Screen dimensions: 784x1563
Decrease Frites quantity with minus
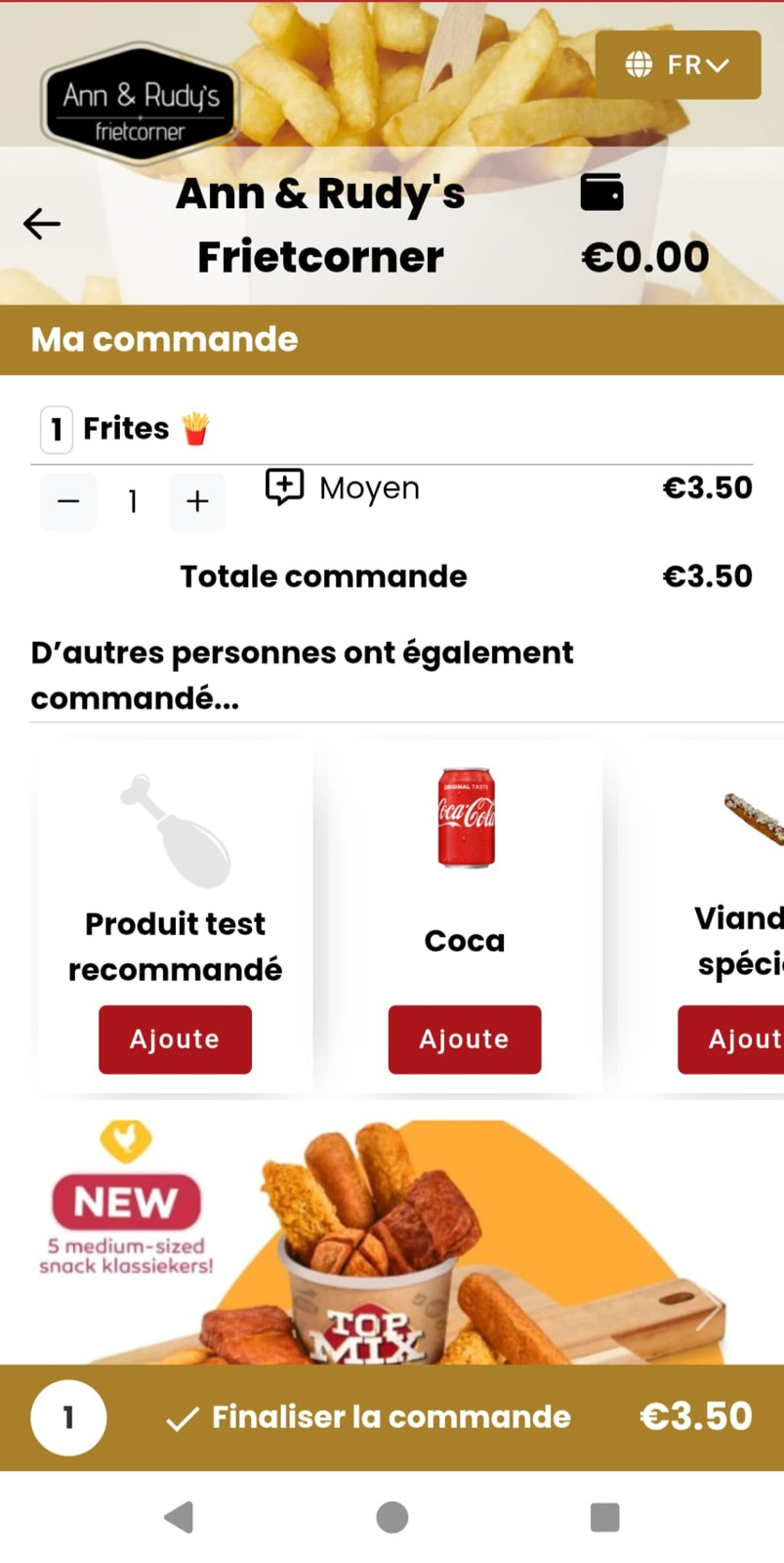coord(68,502)
